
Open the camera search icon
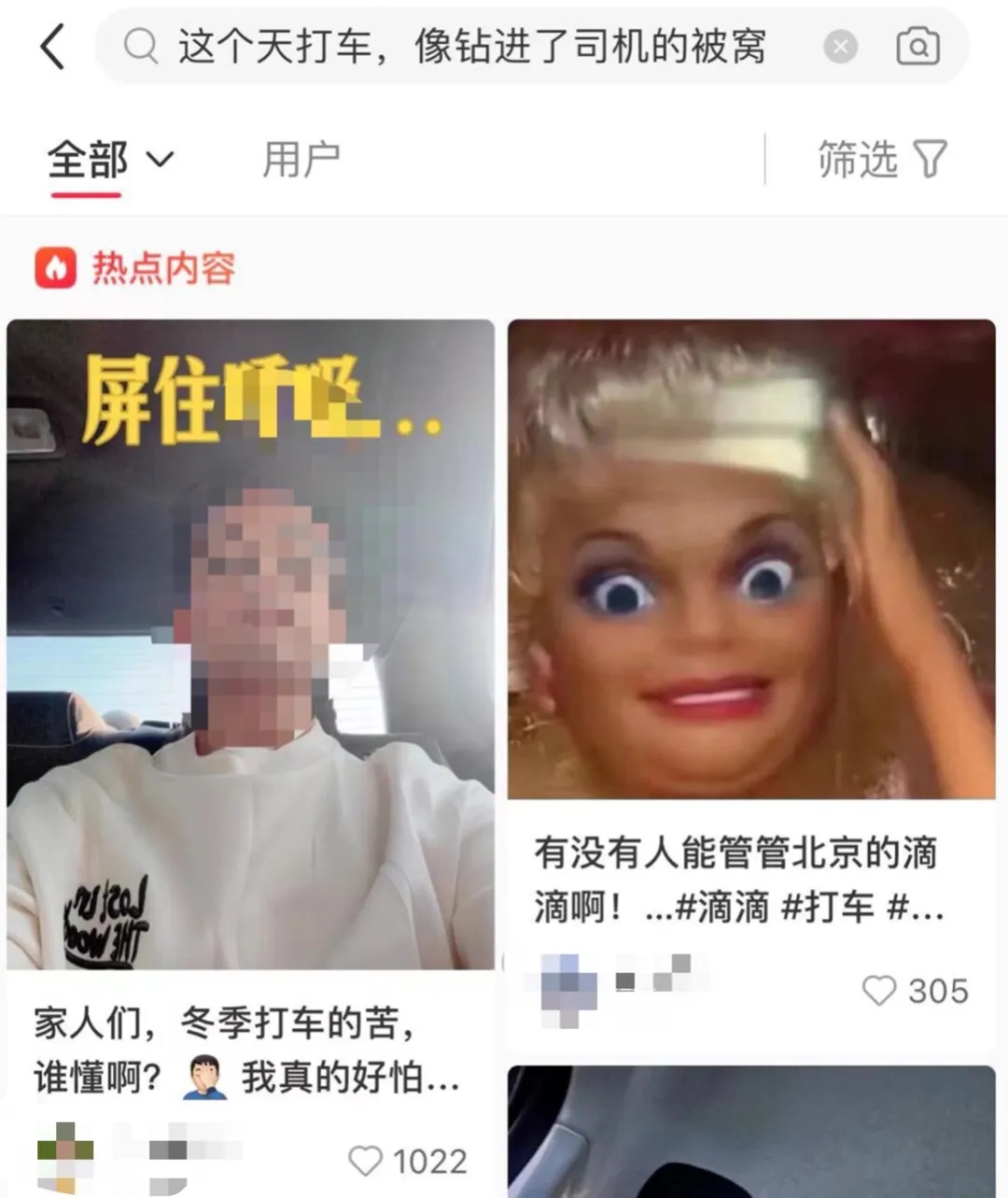tap(917, 48)
